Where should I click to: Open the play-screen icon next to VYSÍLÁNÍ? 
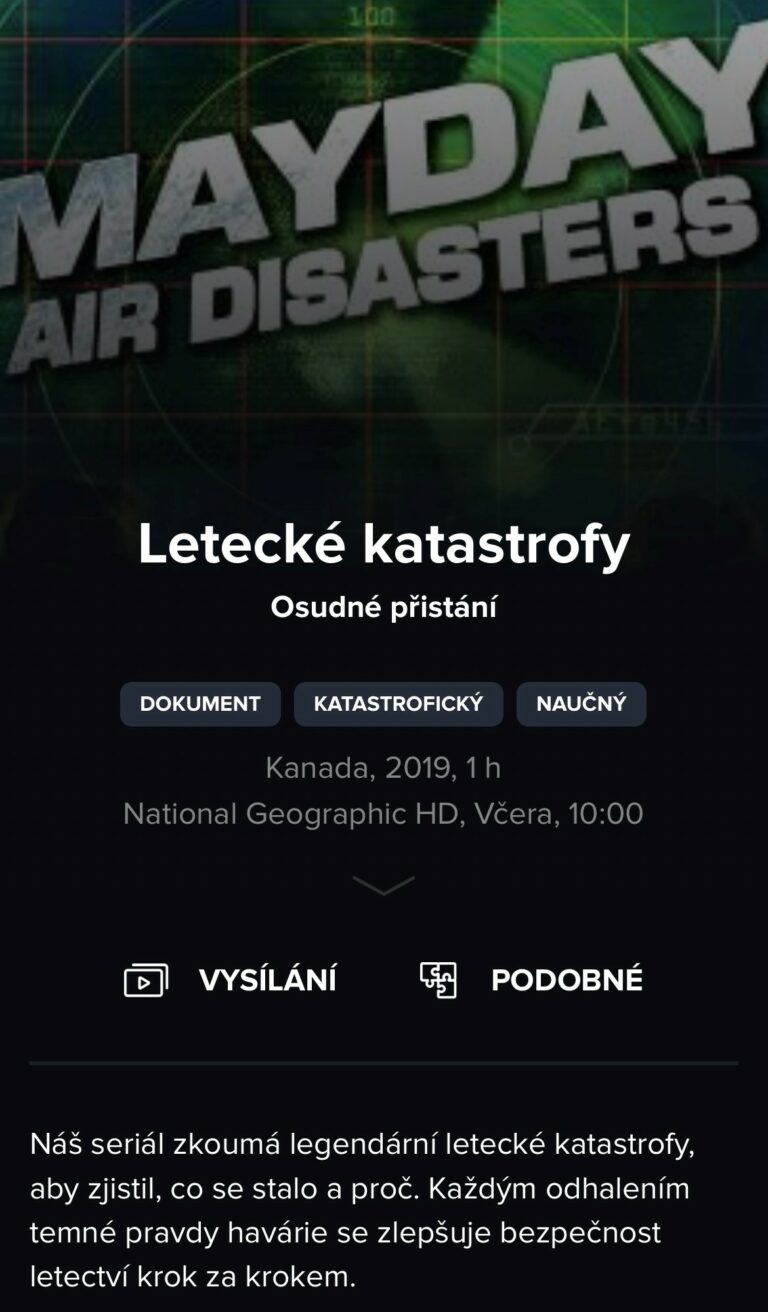coord(145,980)
